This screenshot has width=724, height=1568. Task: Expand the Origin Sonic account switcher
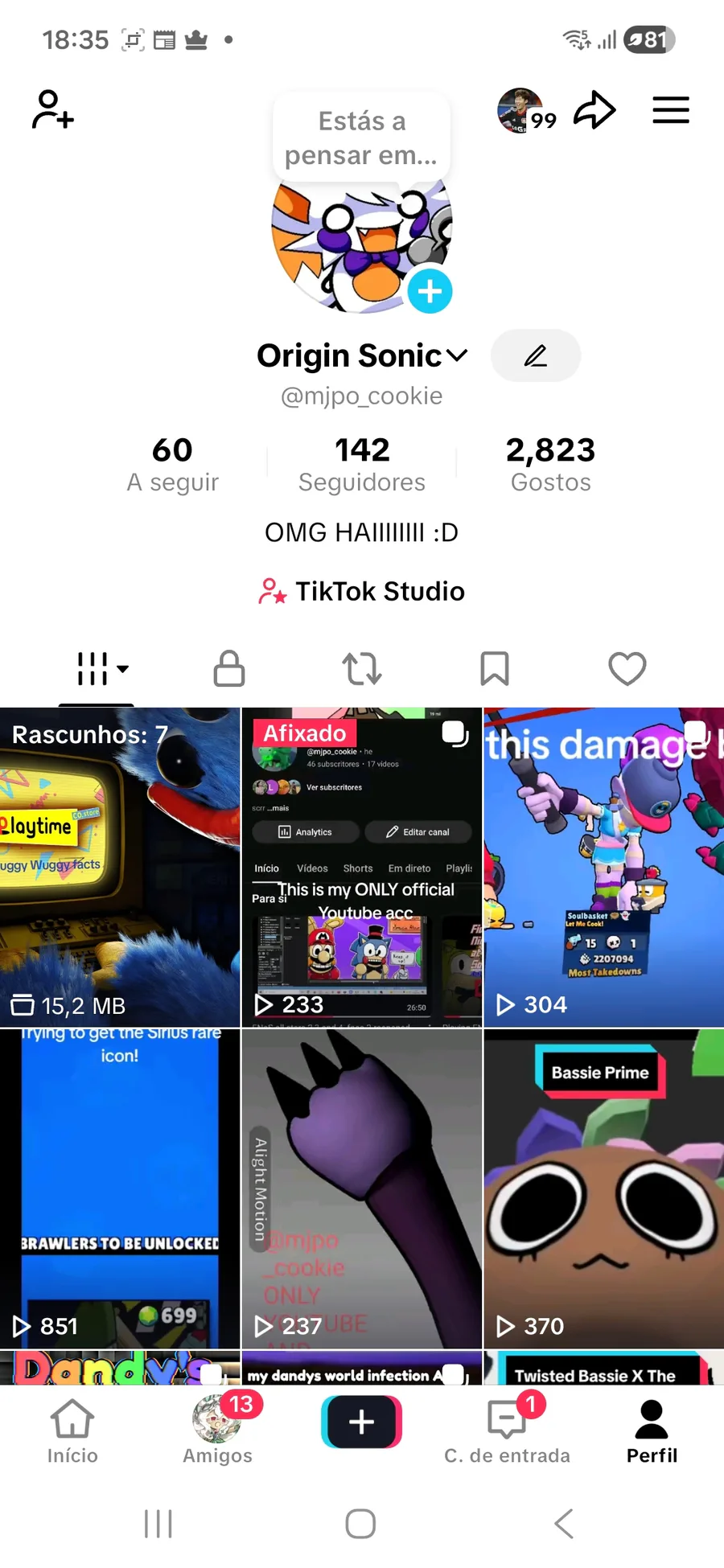(456, 355)
